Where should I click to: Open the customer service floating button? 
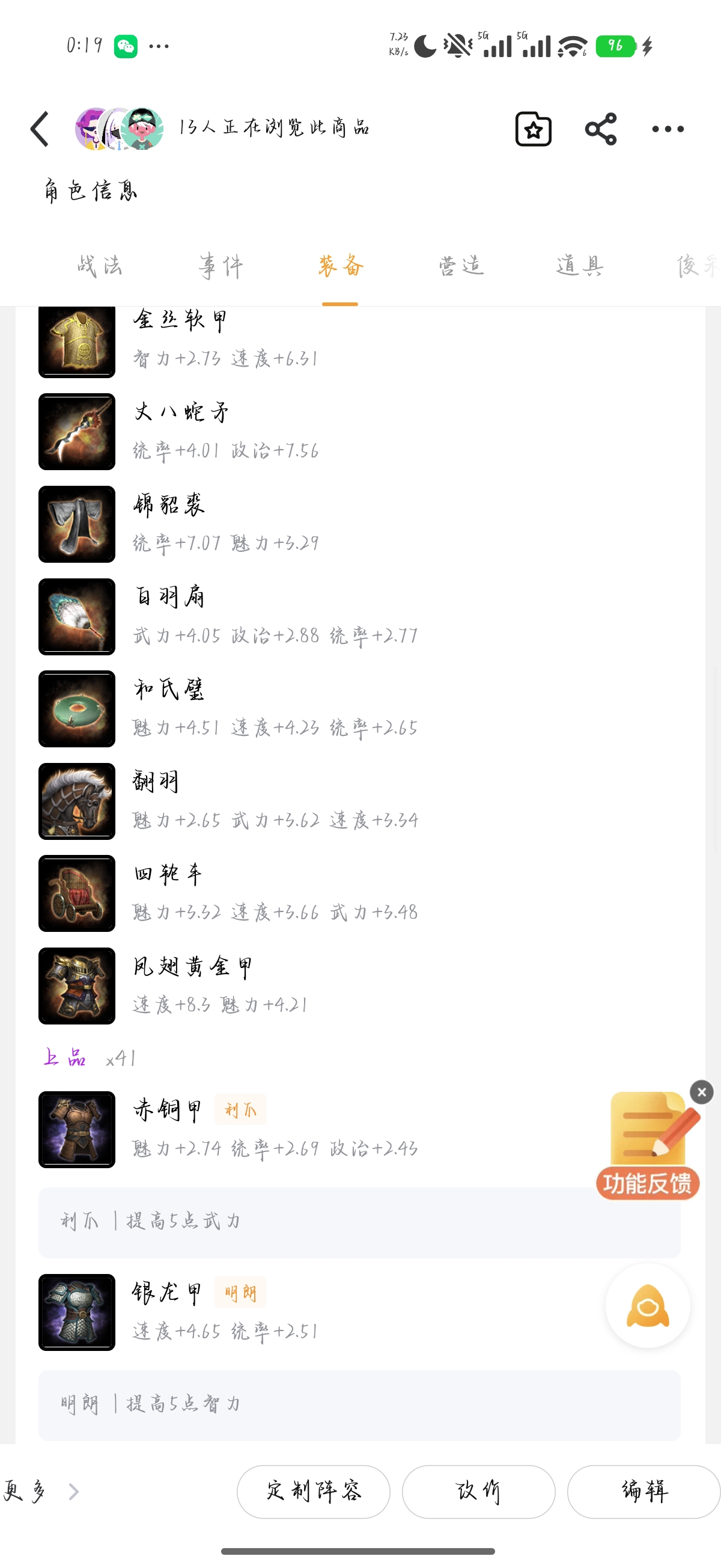click(647, 1306)
